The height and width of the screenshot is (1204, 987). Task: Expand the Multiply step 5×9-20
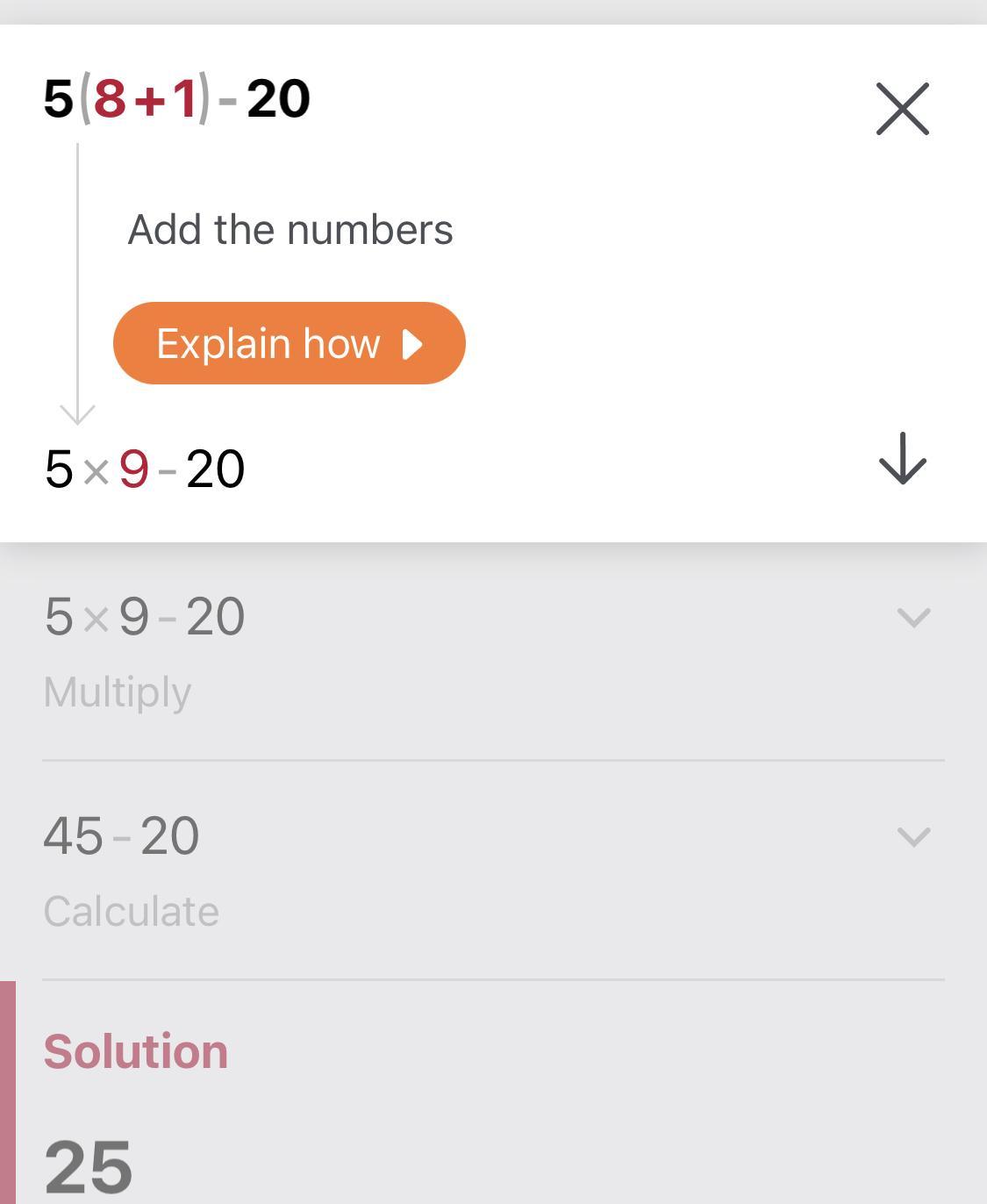click(913, 618)
